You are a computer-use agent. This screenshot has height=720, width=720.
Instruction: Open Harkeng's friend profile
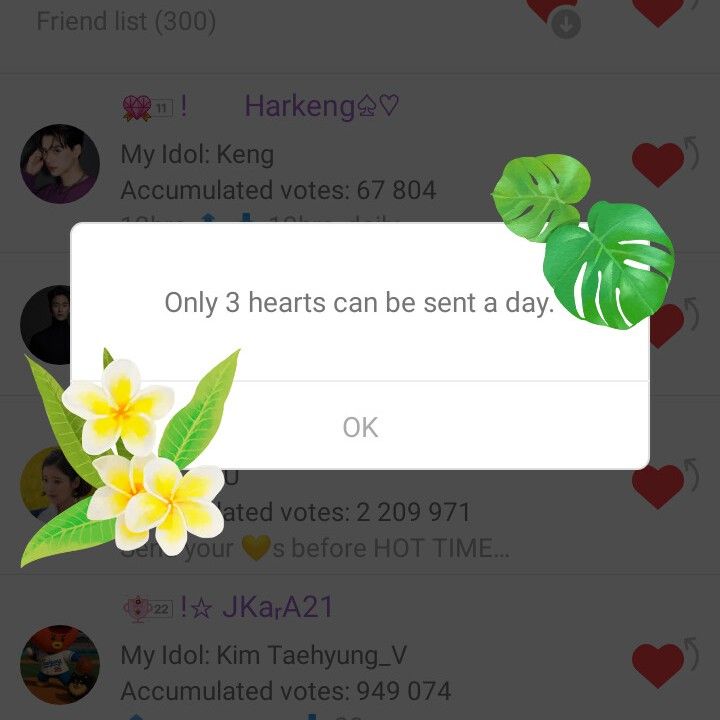tap(60, 164)
